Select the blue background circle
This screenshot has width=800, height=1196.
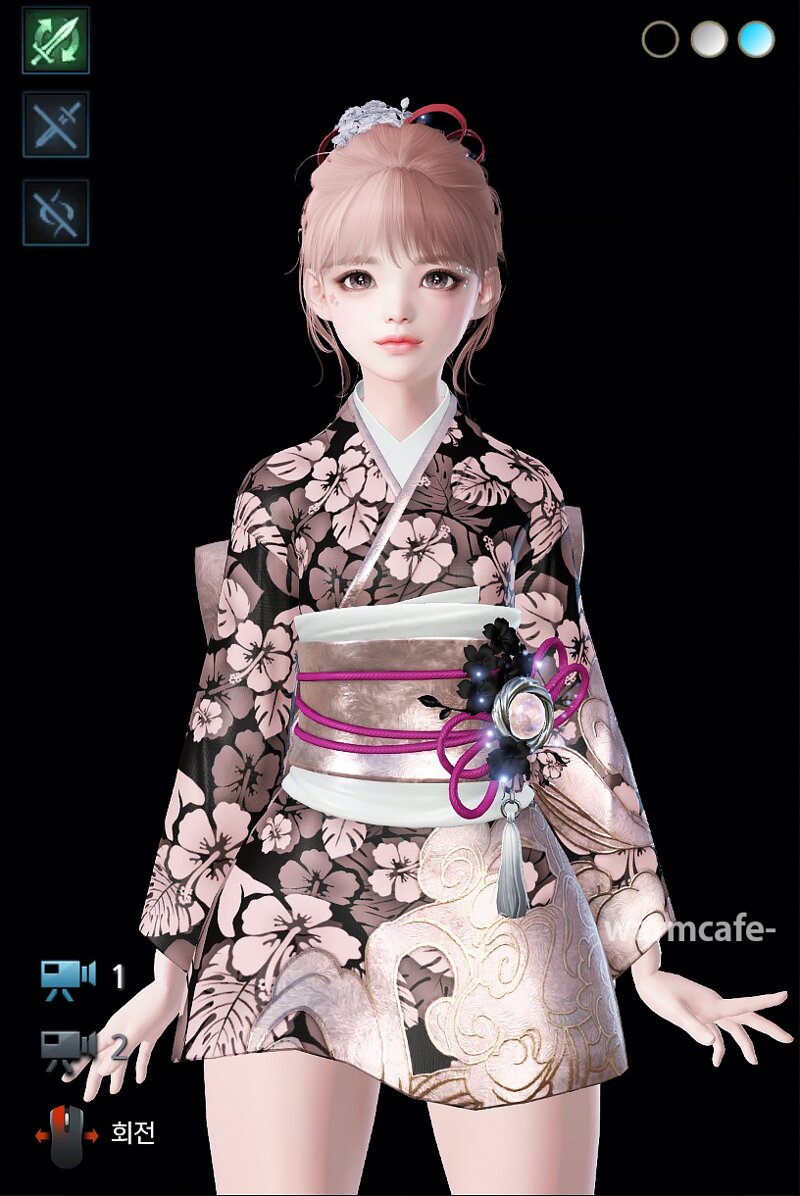756,39
